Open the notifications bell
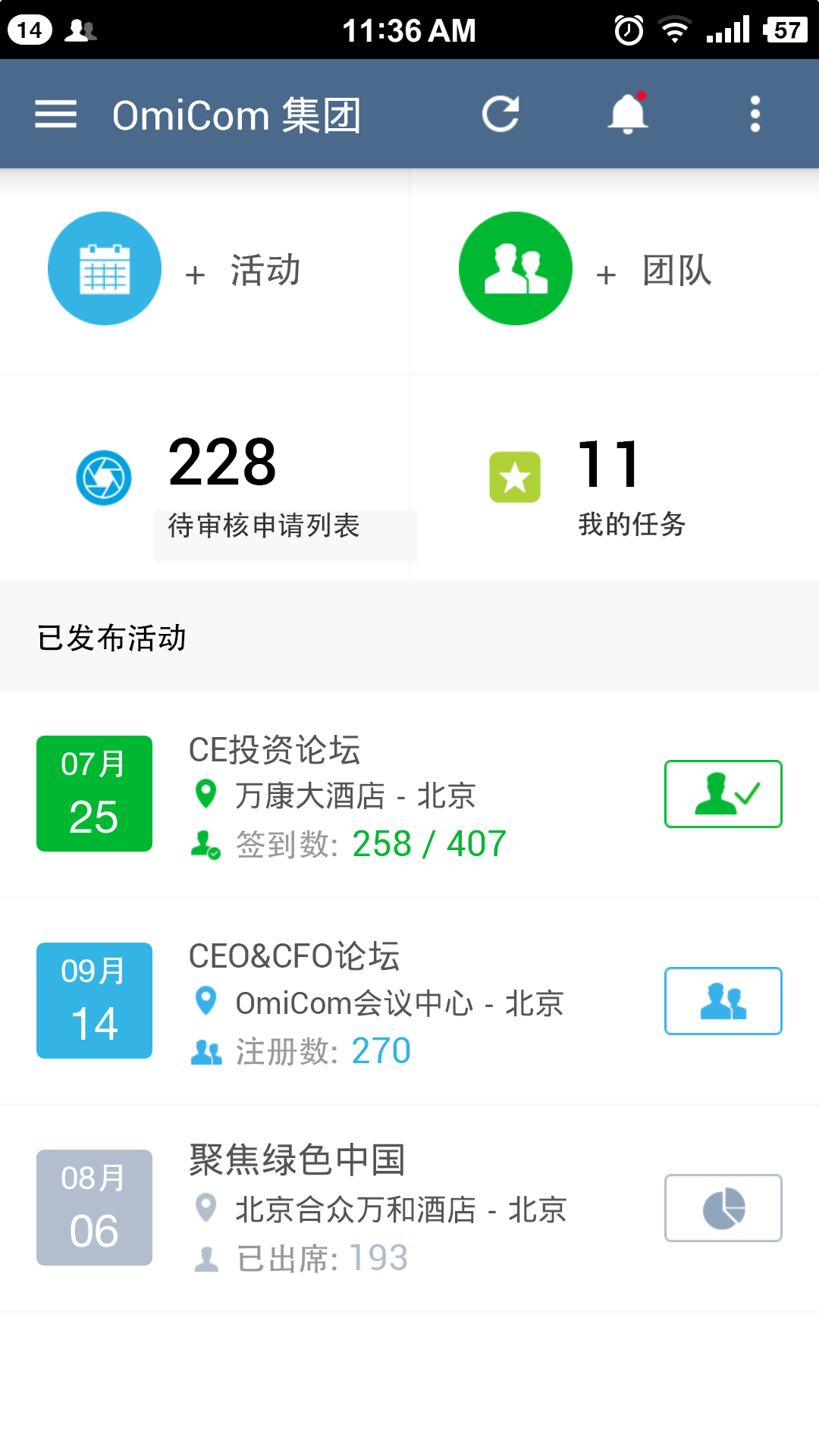 tap(628, 115)
